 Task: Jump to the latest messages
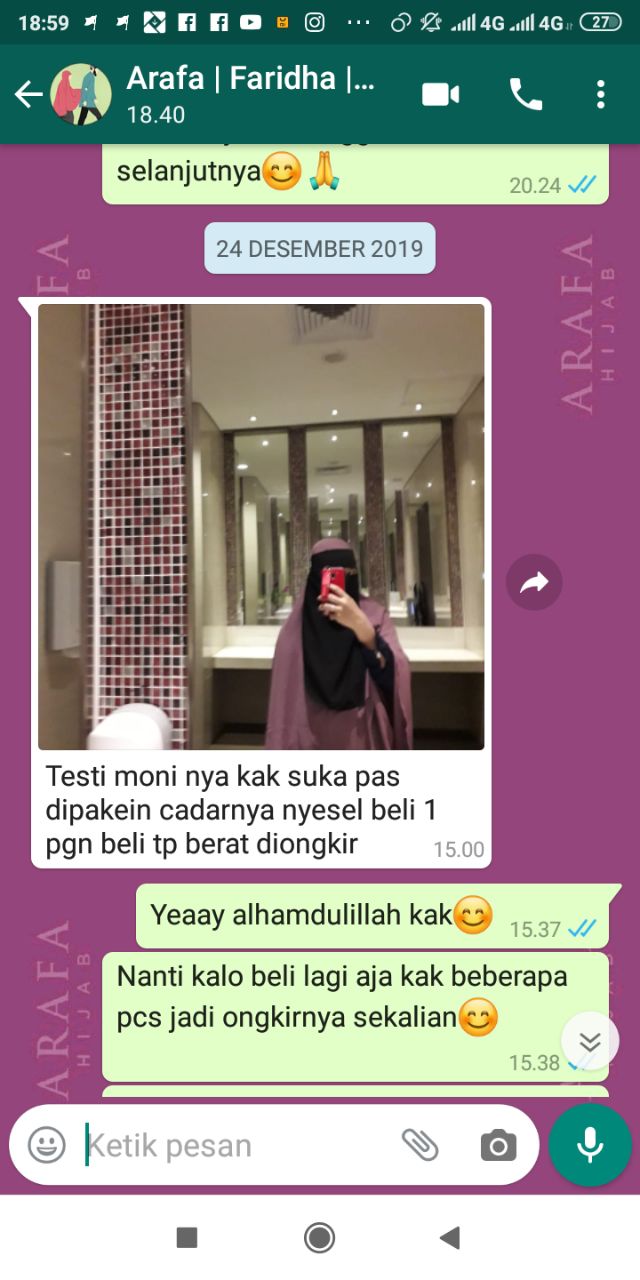point(590,1042)
